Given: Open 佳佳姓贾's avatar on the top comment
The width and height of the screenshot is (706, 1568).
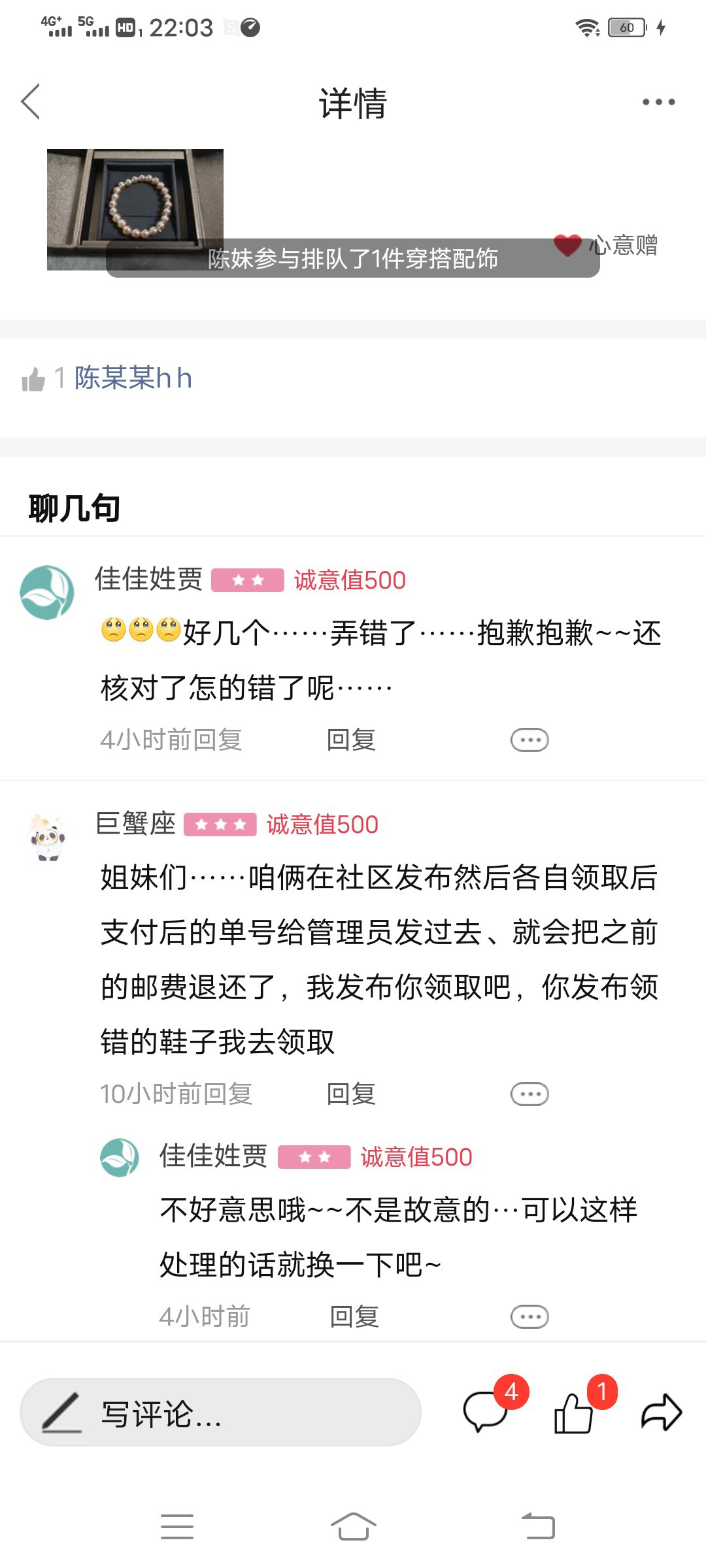Looking at the screenshot, I should [47, 593].
